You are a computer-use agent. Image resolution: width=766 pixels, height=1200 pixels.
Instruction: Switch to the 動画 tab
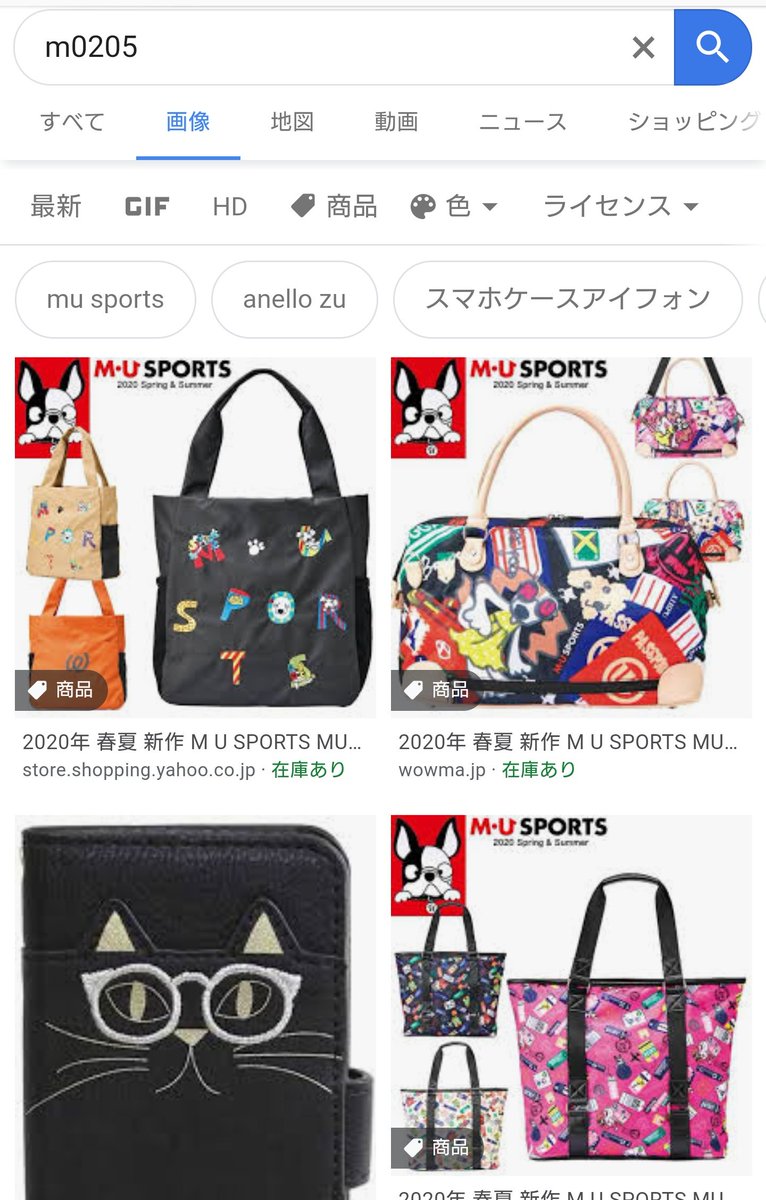[396, 122]
